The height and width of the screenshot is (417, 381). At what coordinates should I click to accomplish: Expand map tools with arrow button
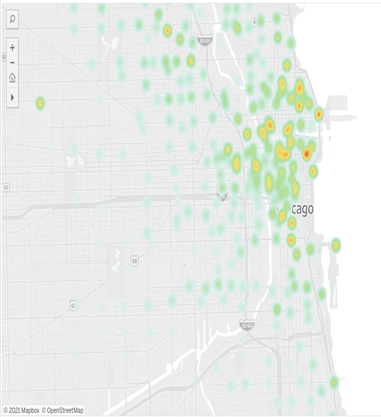click(x=12, y=97)
